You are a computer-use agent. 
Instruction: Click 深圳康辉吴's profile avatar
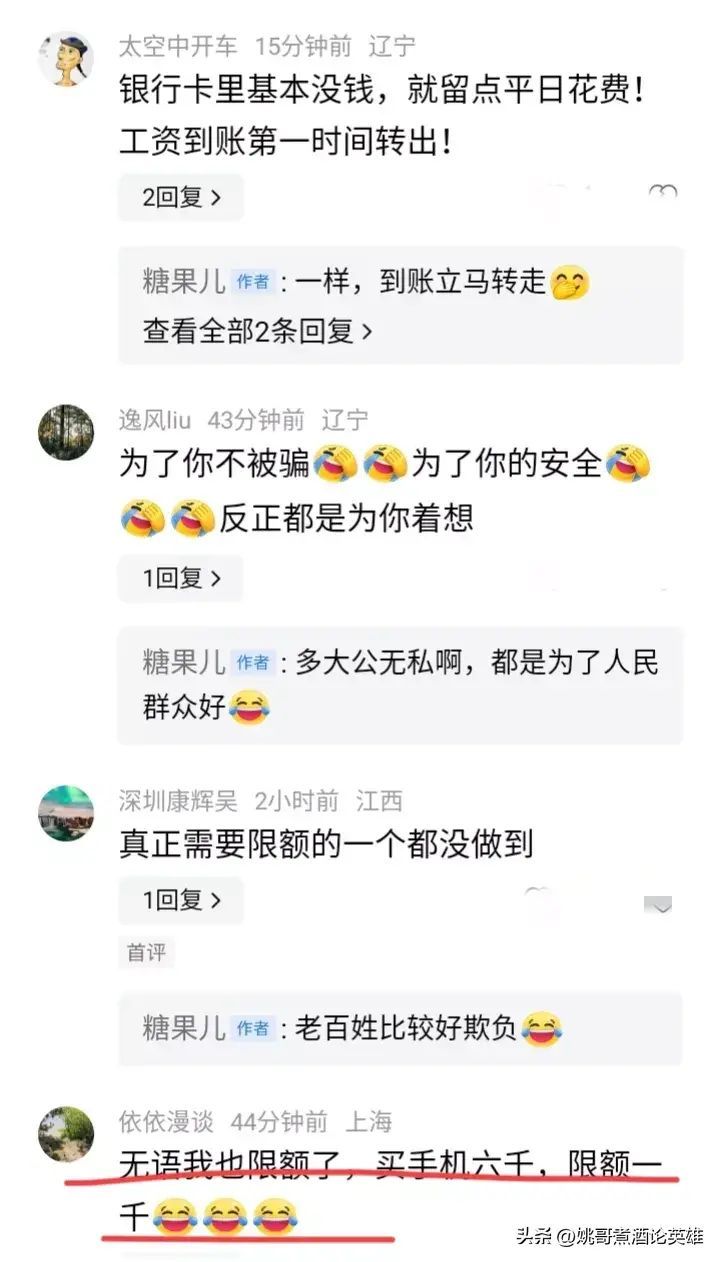(x=66, y=812)
